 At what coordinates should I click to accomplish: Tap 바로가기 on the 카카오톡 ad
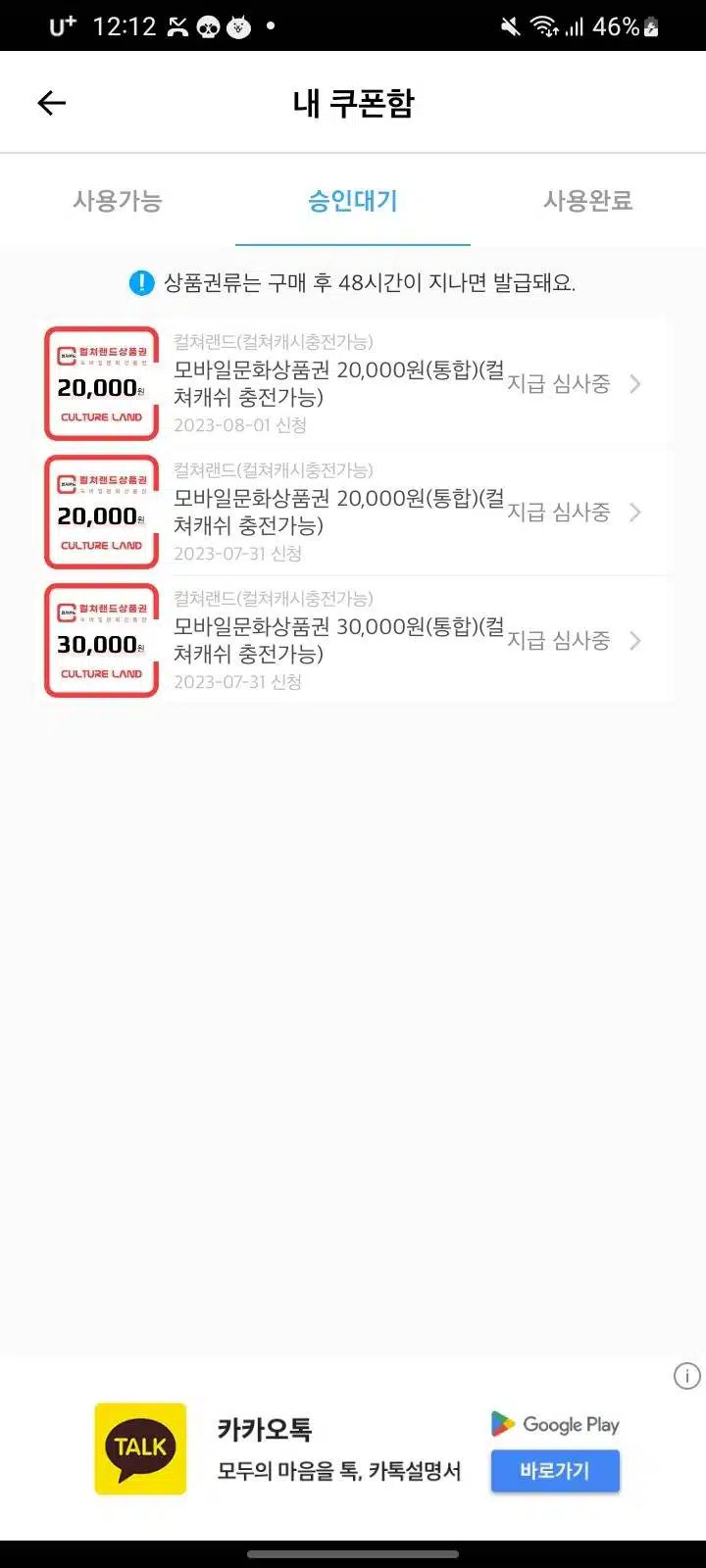pos(555,1470)
